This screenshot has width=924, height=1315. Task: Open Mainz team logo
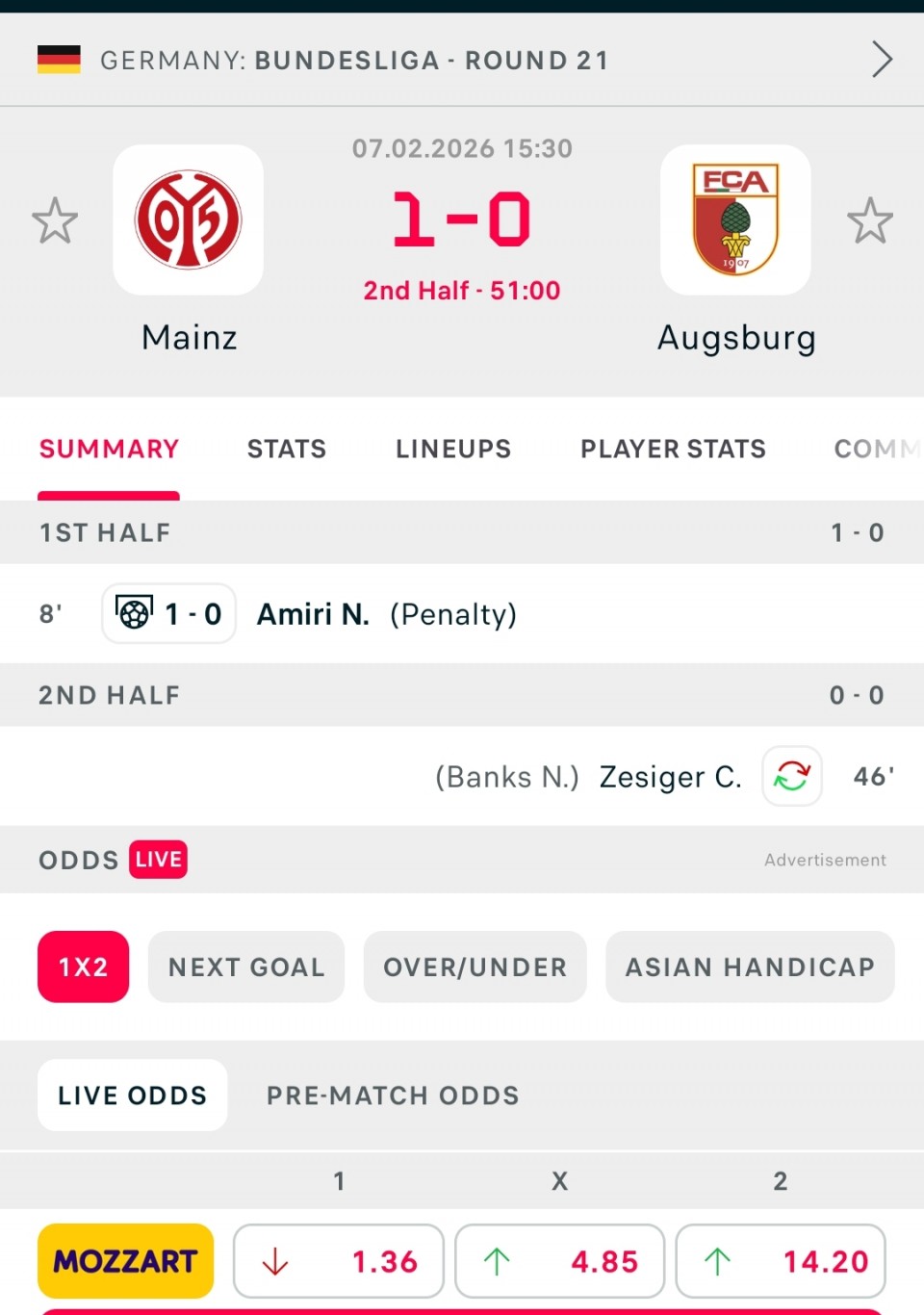[x=189, y=219]
